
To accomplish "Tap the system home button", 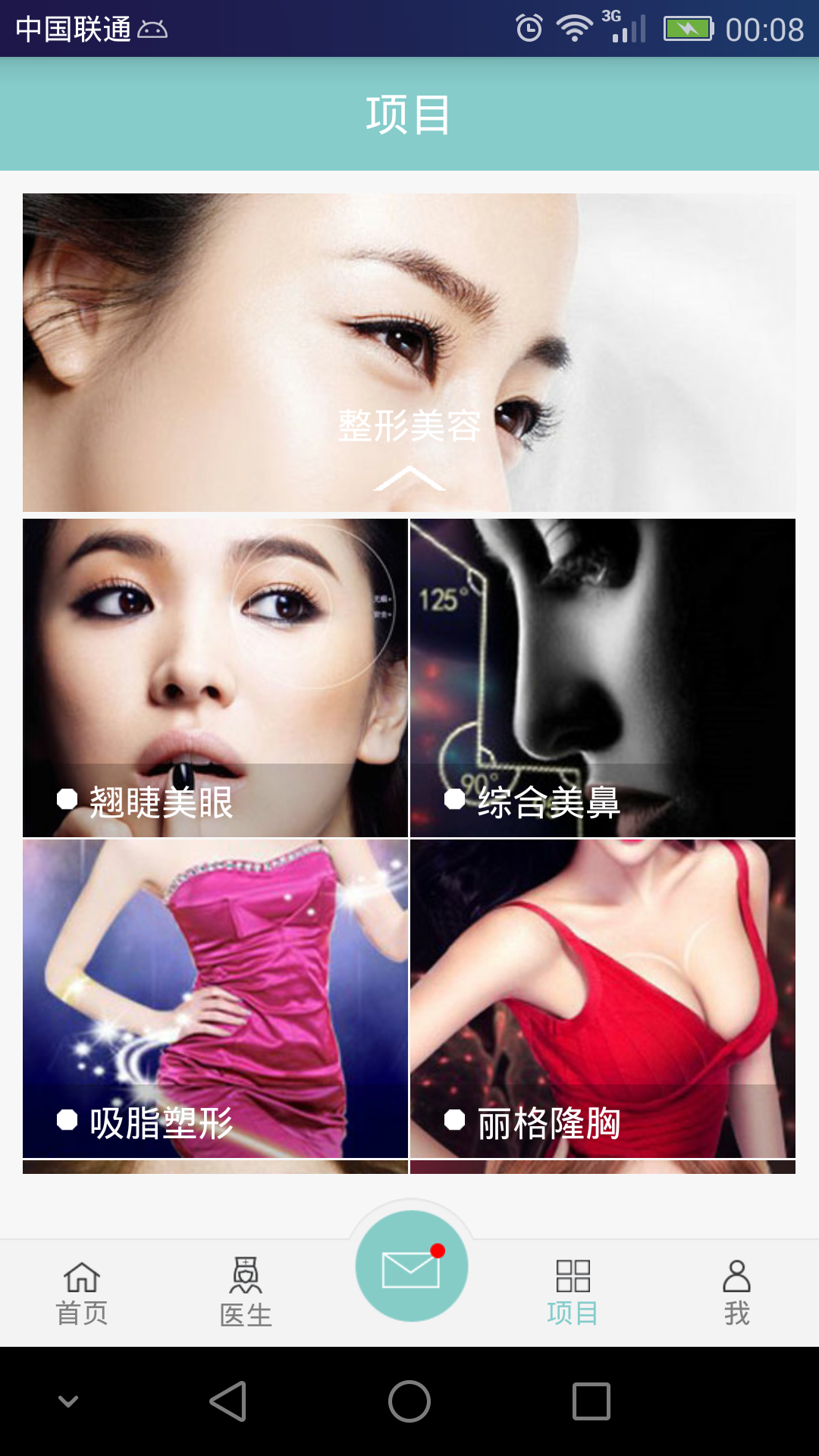I will [409, 1401].
